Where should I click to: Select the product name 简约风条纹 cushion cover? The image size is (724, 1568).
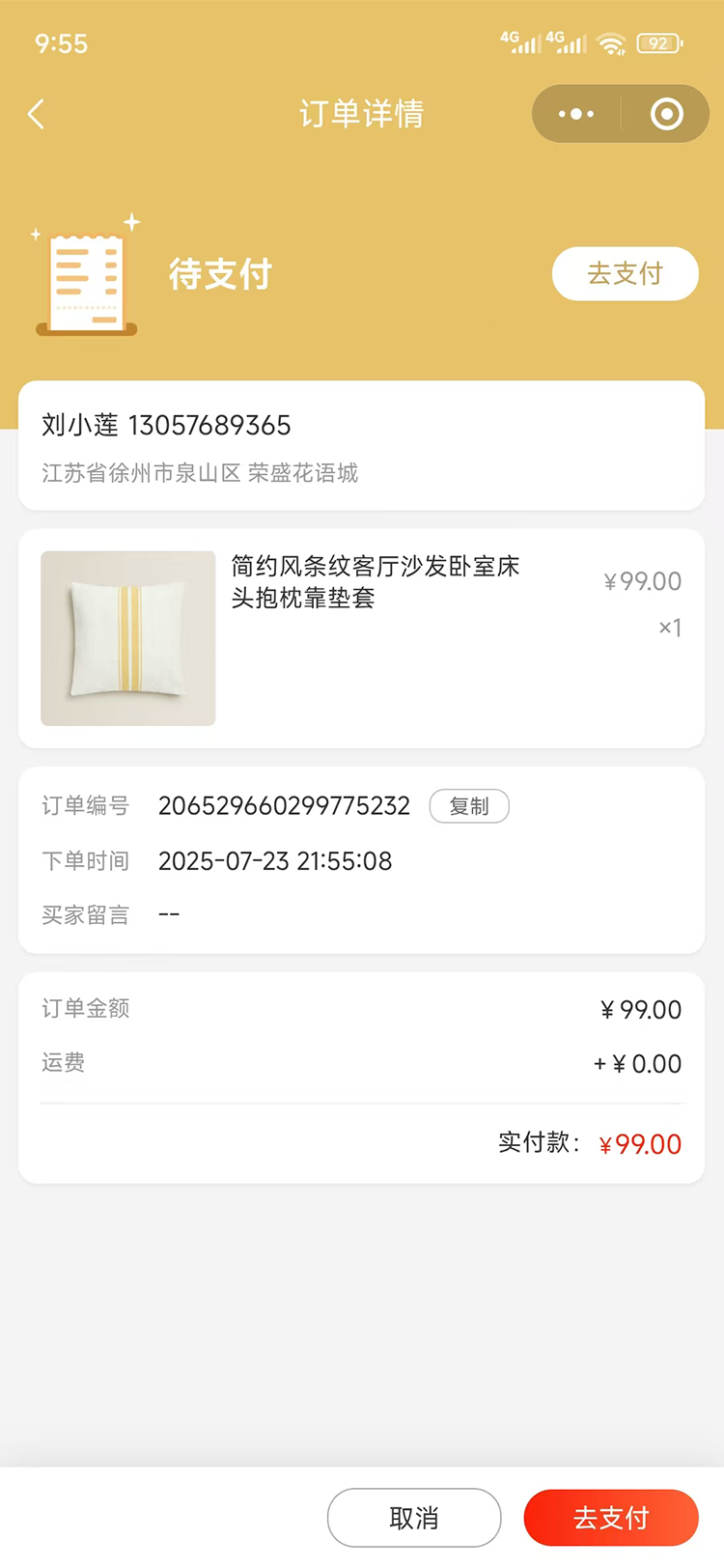pos(376,586)
